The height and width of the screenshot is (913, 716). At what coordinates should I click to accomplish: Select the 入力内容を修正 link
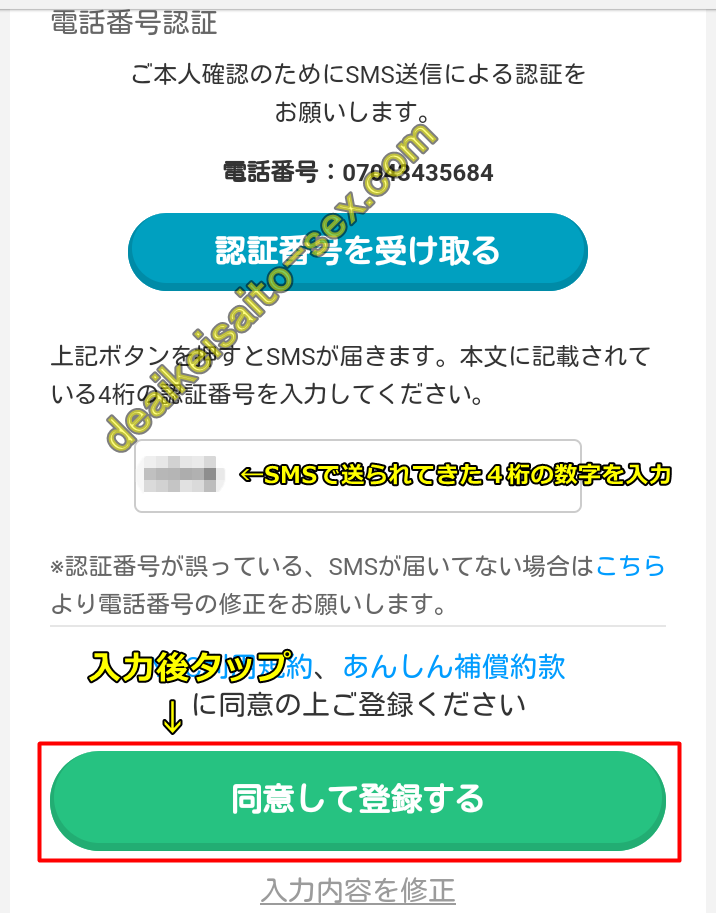[357, 889]
